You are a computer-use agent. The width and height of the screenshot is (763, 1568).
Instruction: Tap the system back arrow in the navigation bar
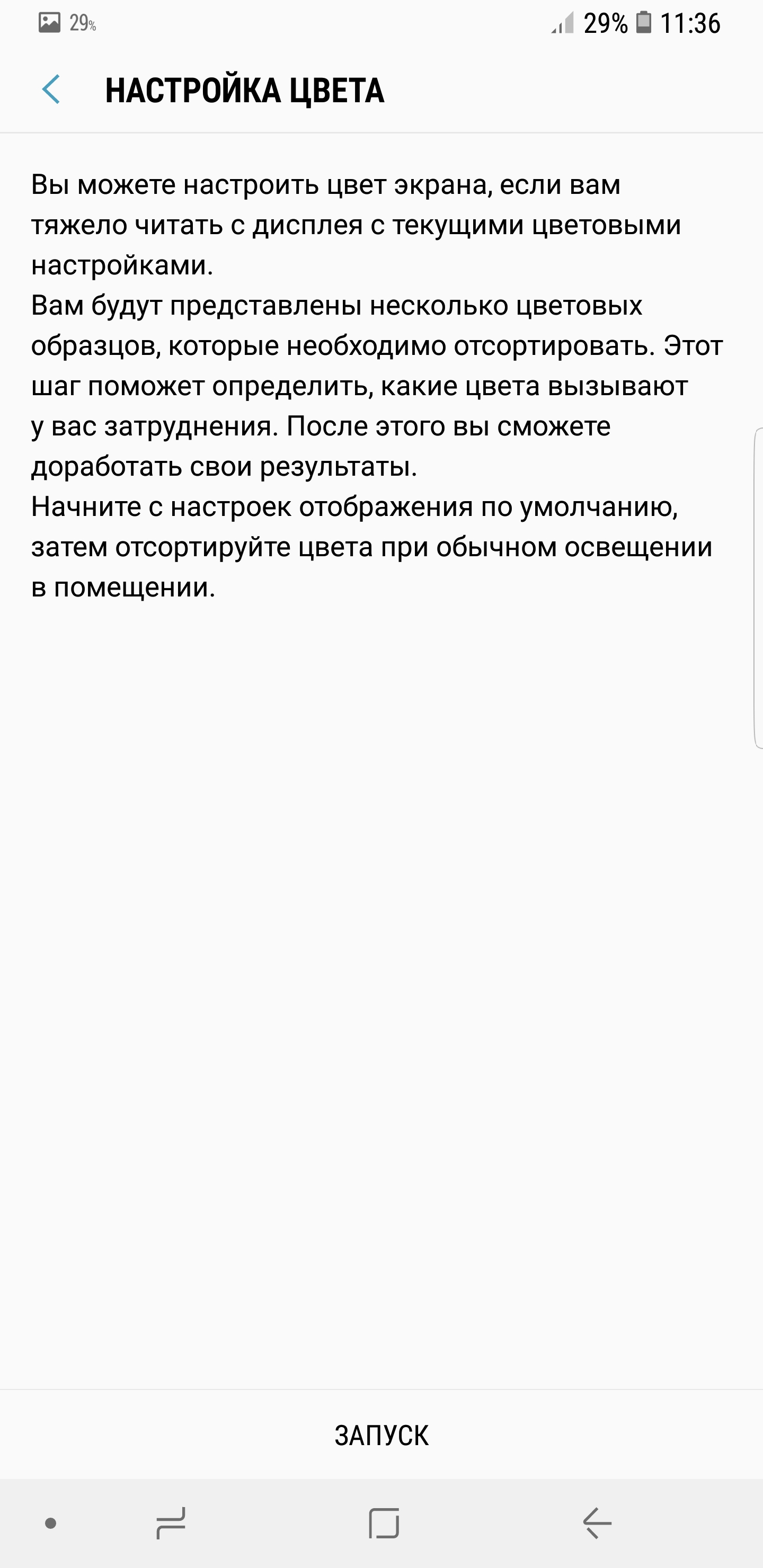597,1523
